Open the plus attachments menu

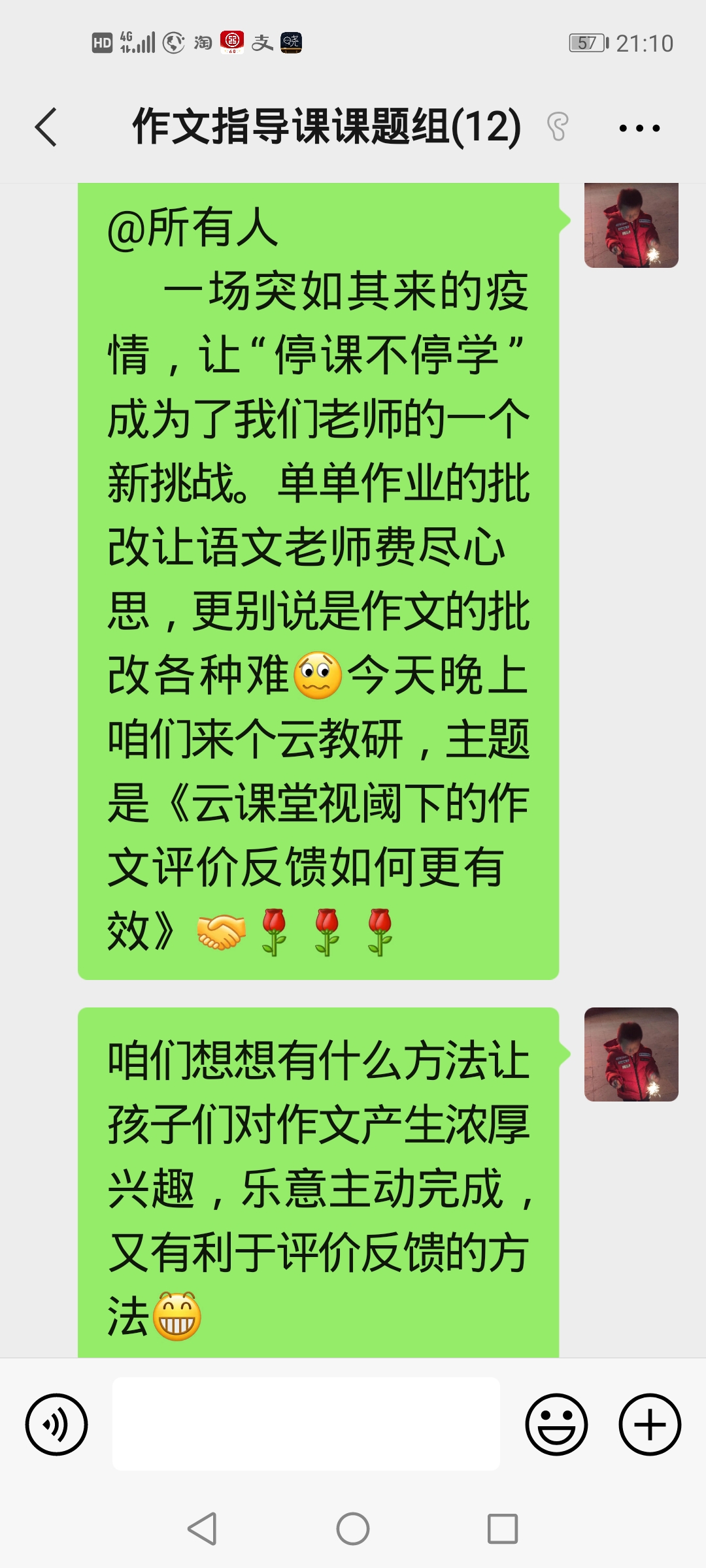[650, 1424]
